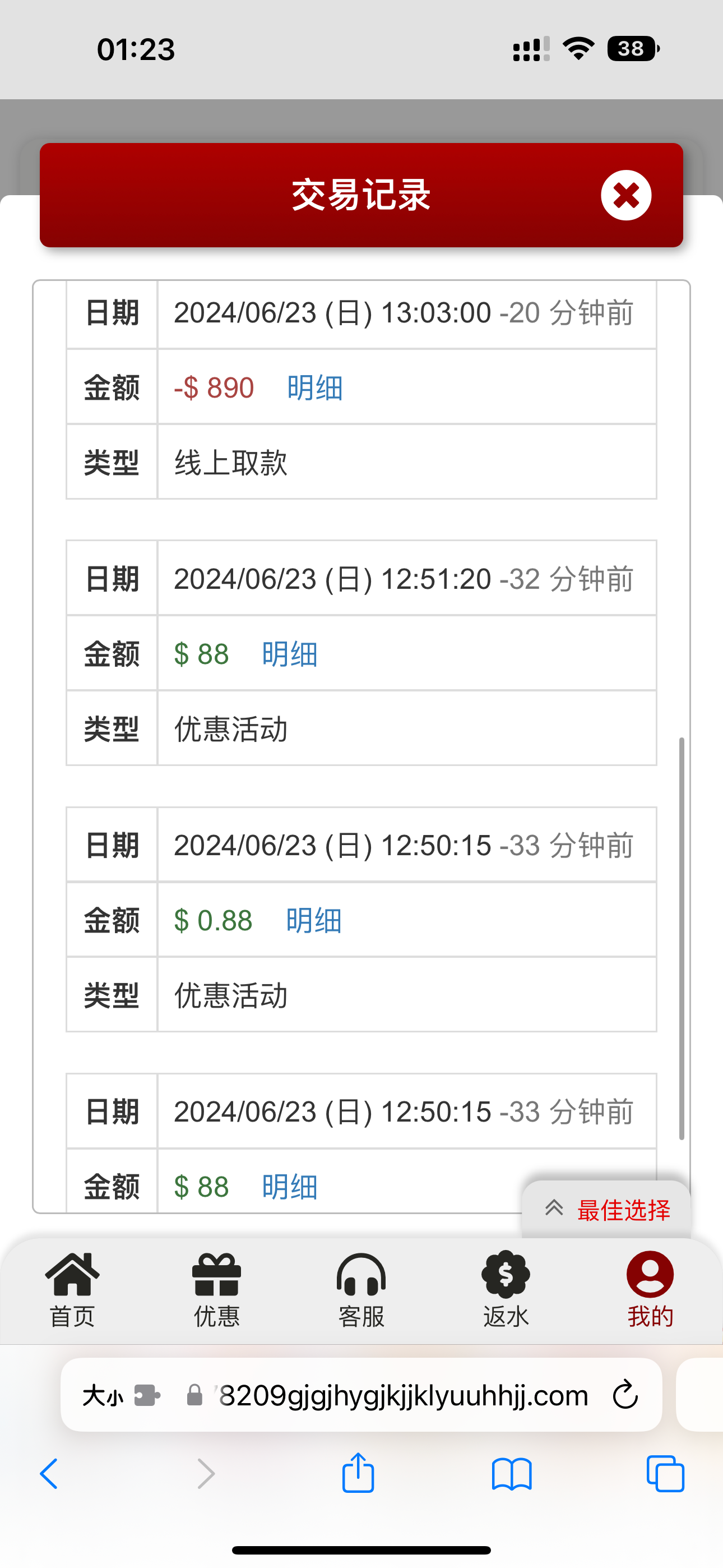Screen dimensions: 723x1568
Task: View 明细 for the 12:51:20 $ 88 record
Action: tap(290, 654)
